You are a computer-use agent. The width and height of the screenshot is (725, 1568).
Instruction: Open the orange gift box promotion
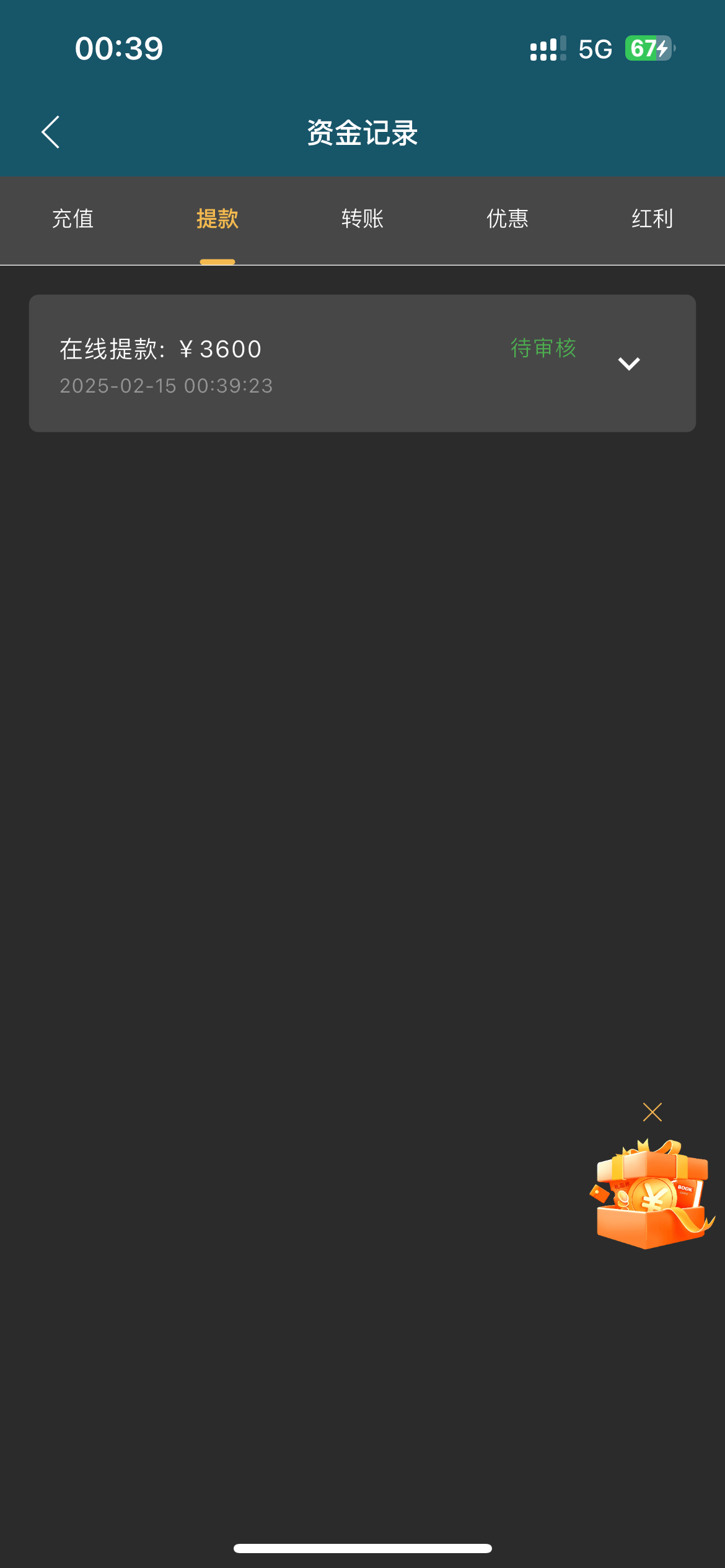(651, 1195)
